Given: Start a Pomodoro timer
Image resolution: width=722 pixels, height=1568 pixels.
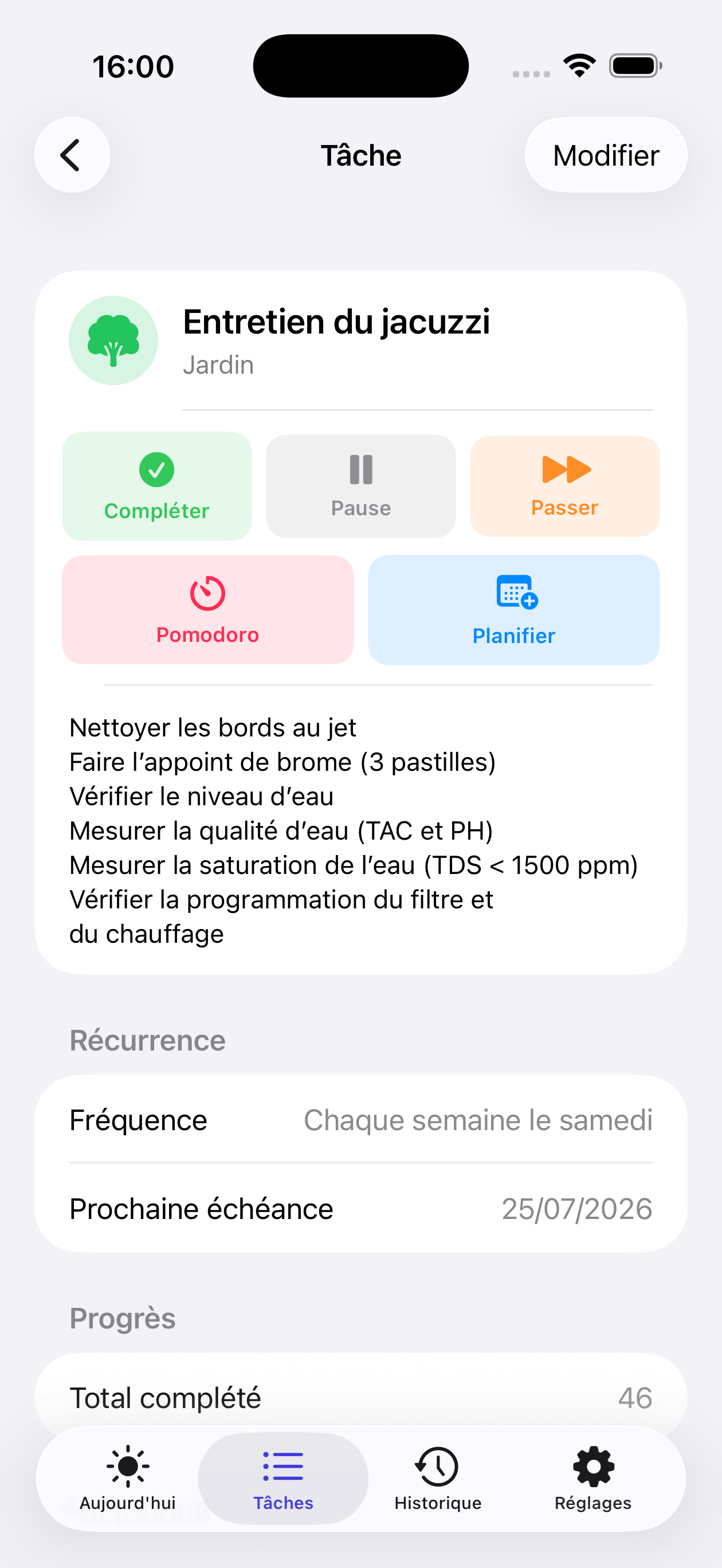Looking at the screenshot, I should 208,609.
